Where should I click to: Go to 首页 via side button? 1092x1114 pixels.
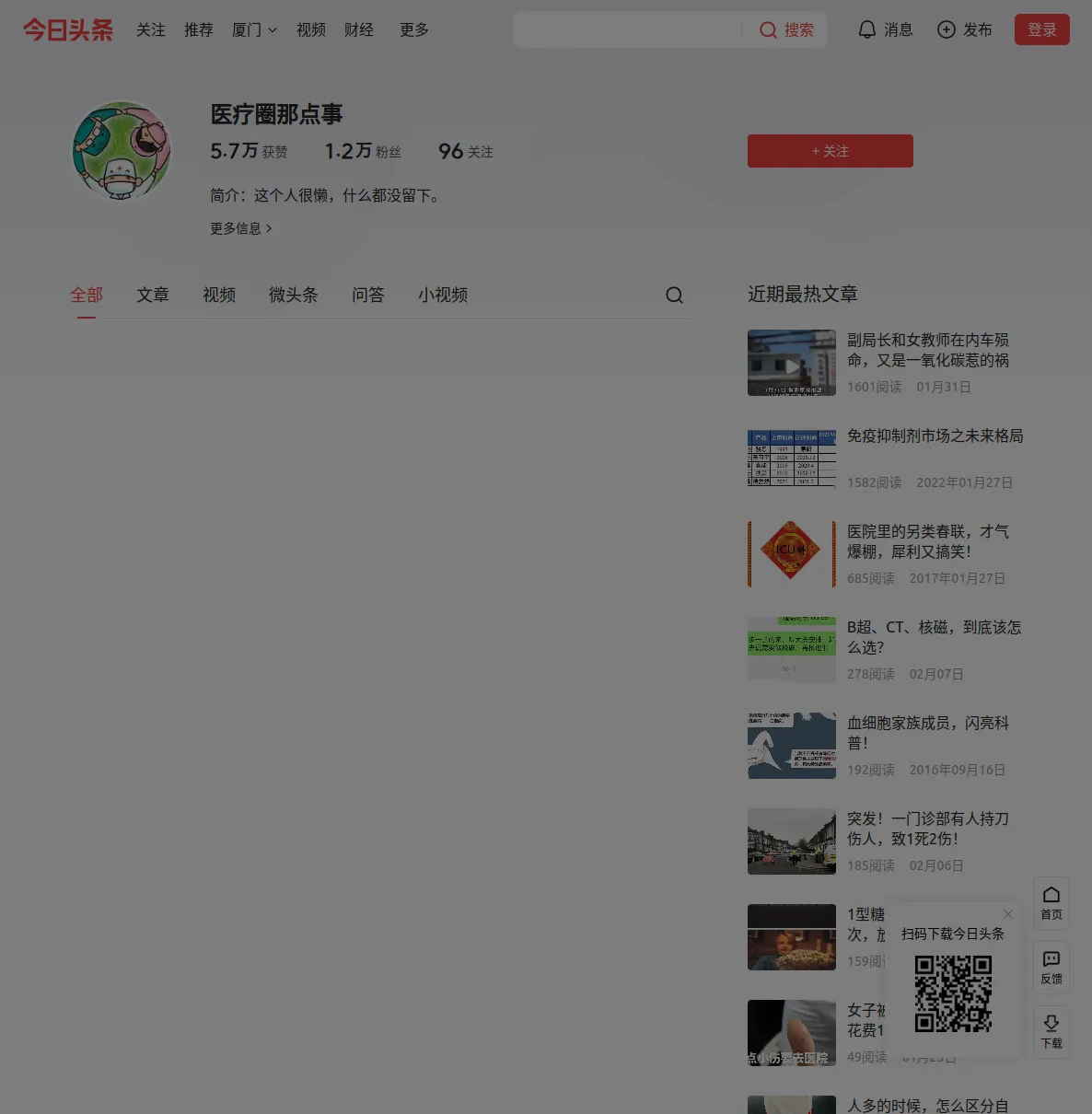[x=1051, y=903]
